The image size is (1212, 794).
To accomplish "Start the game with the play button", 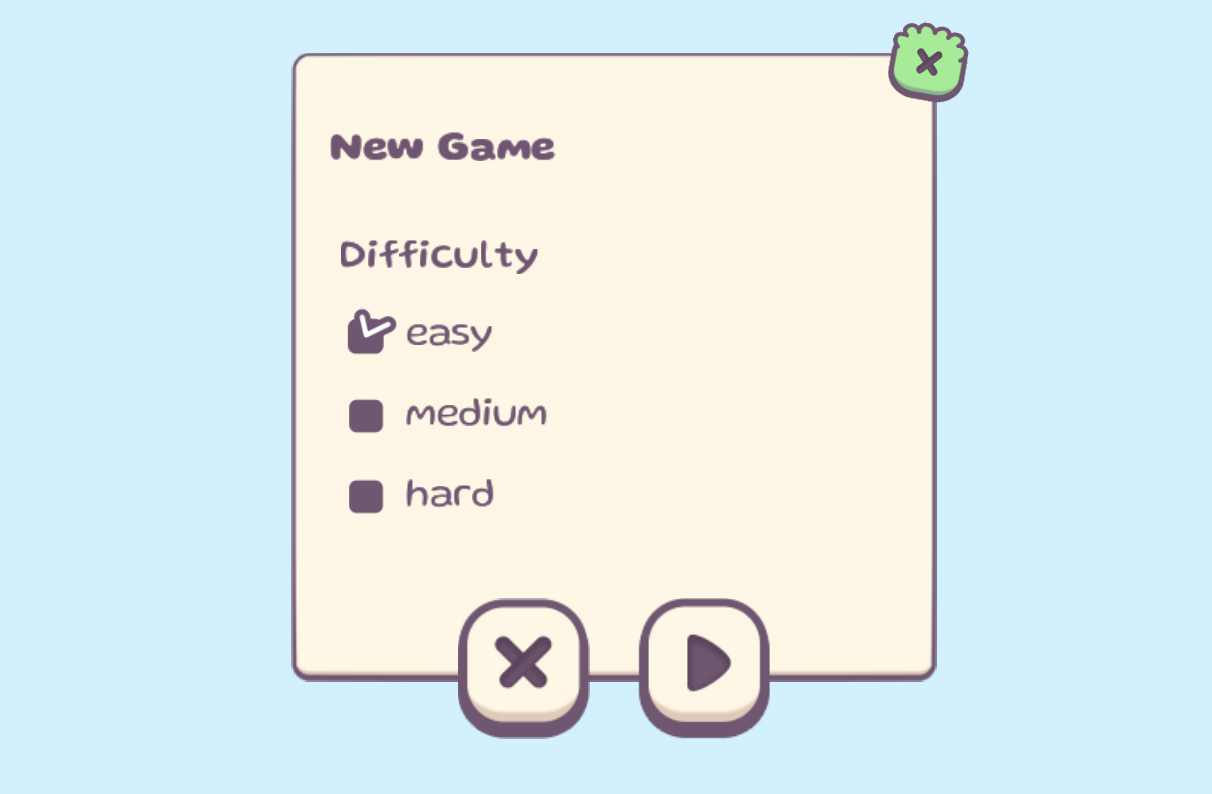I will [705, 662].
